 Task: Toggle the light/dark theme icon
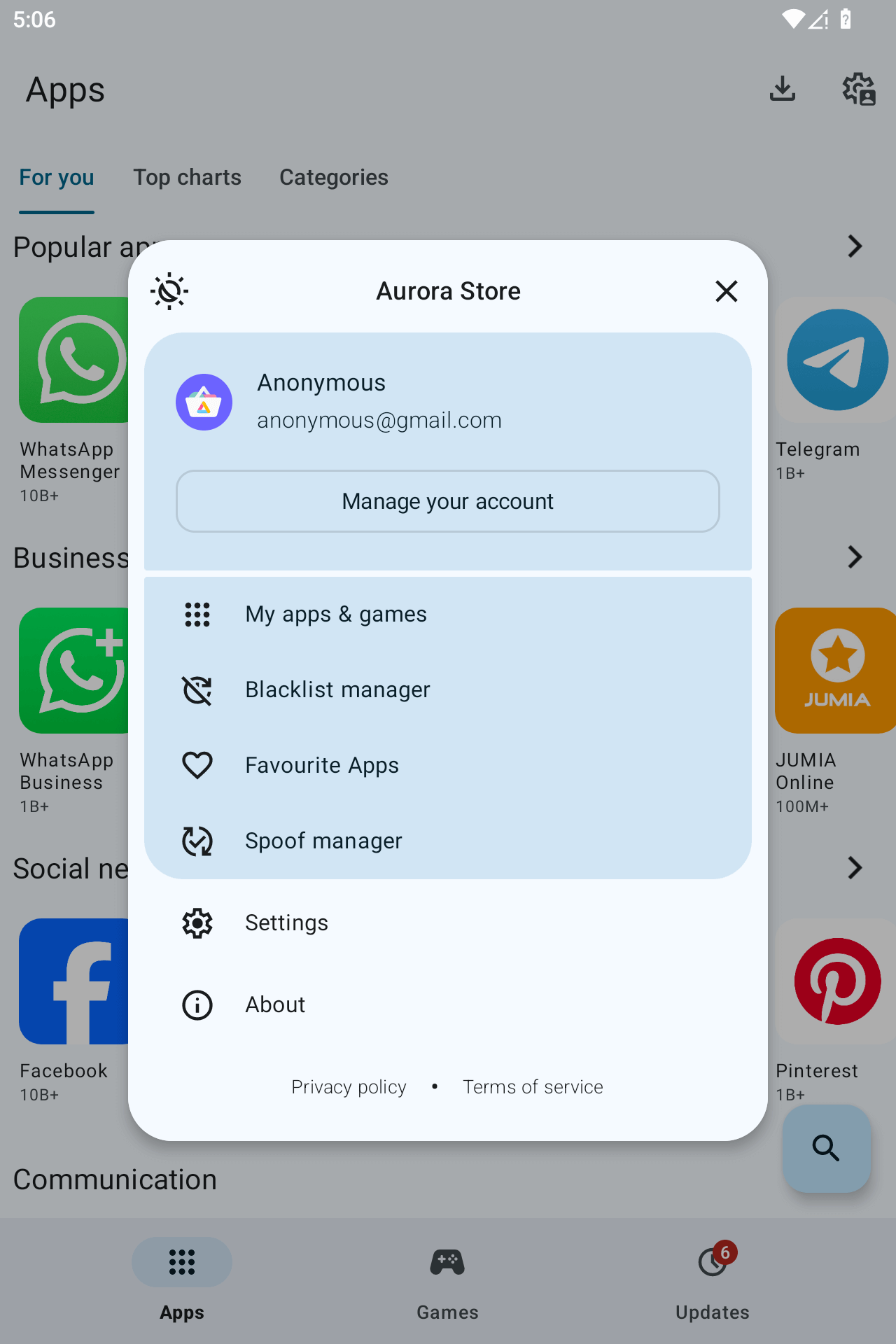pos(169,291)
